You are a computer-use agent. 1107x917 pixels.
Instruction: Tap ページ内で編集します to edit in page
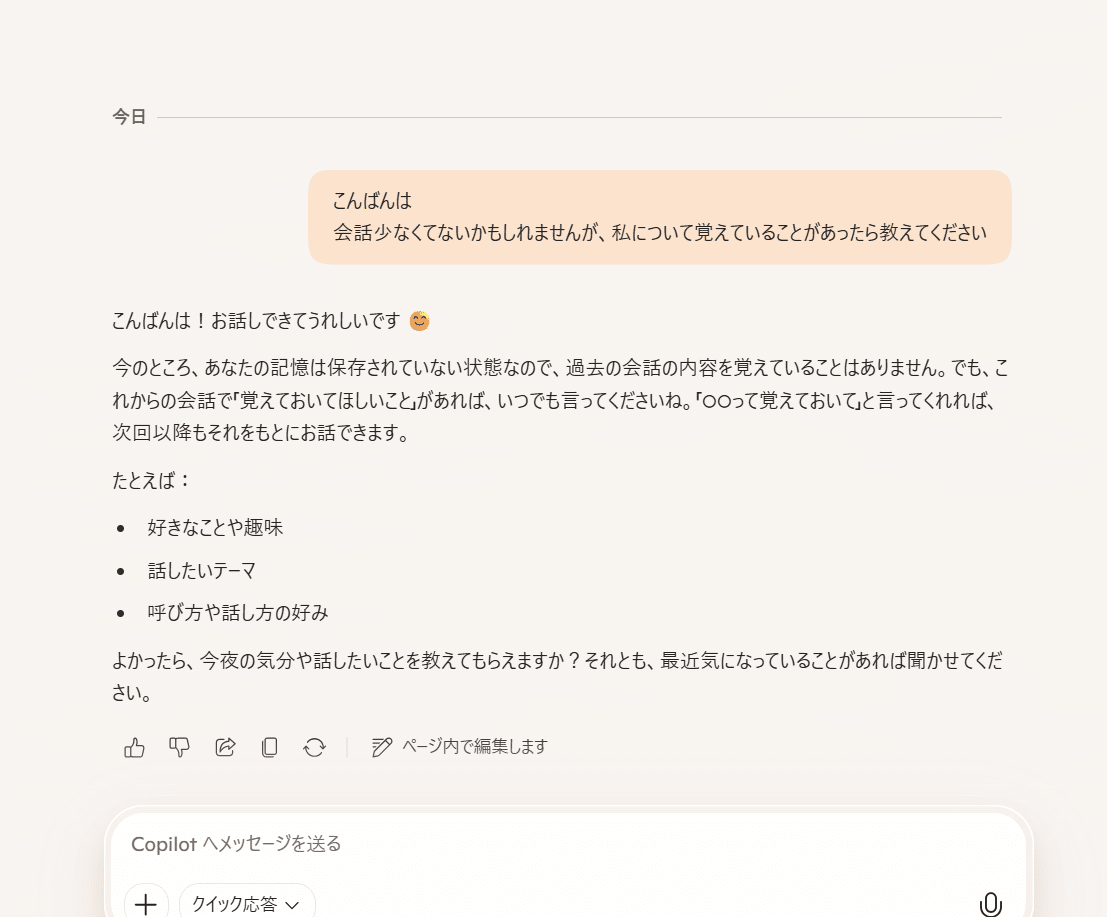[x=459, y=747]
